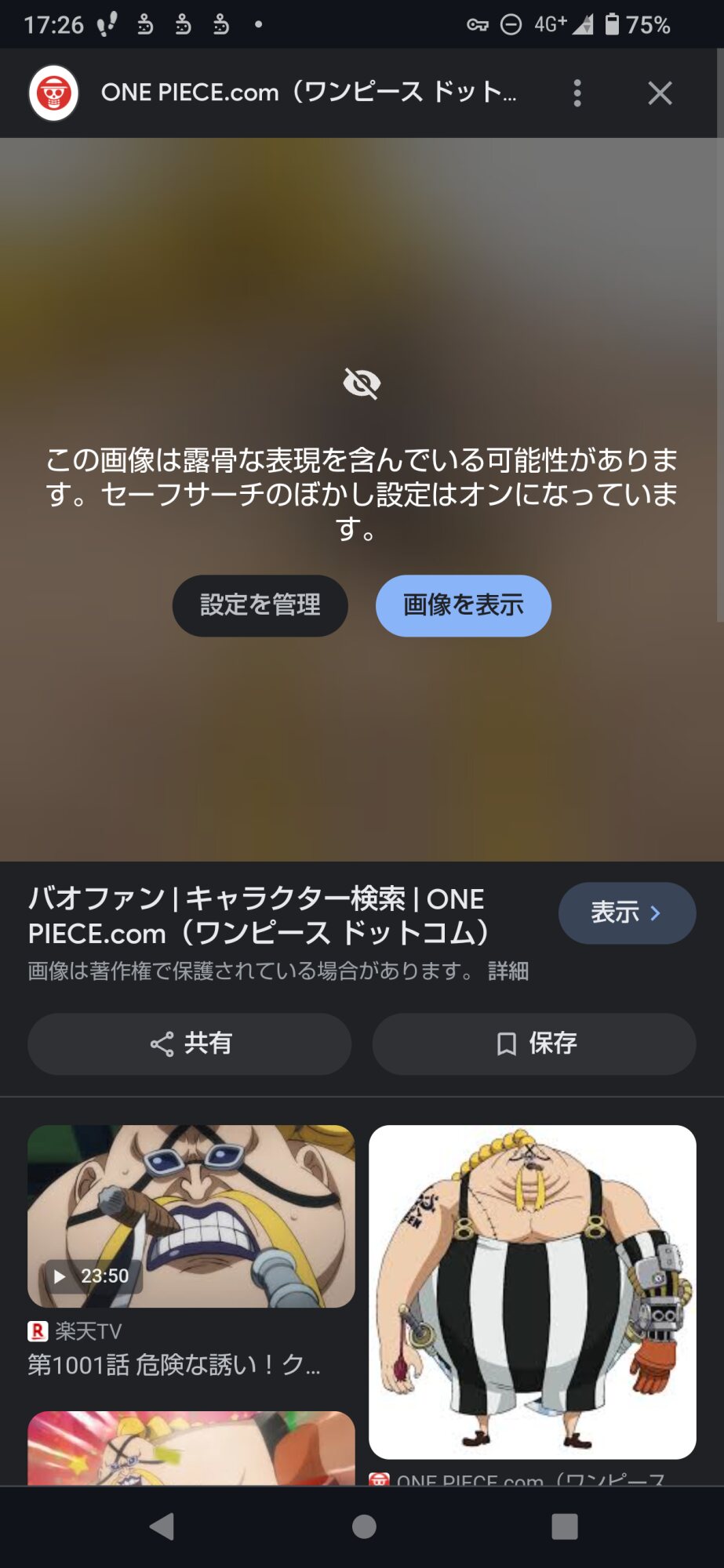Tap 設定を管理 button
This screenshot has width=724, height=1568.
[260, 605]
